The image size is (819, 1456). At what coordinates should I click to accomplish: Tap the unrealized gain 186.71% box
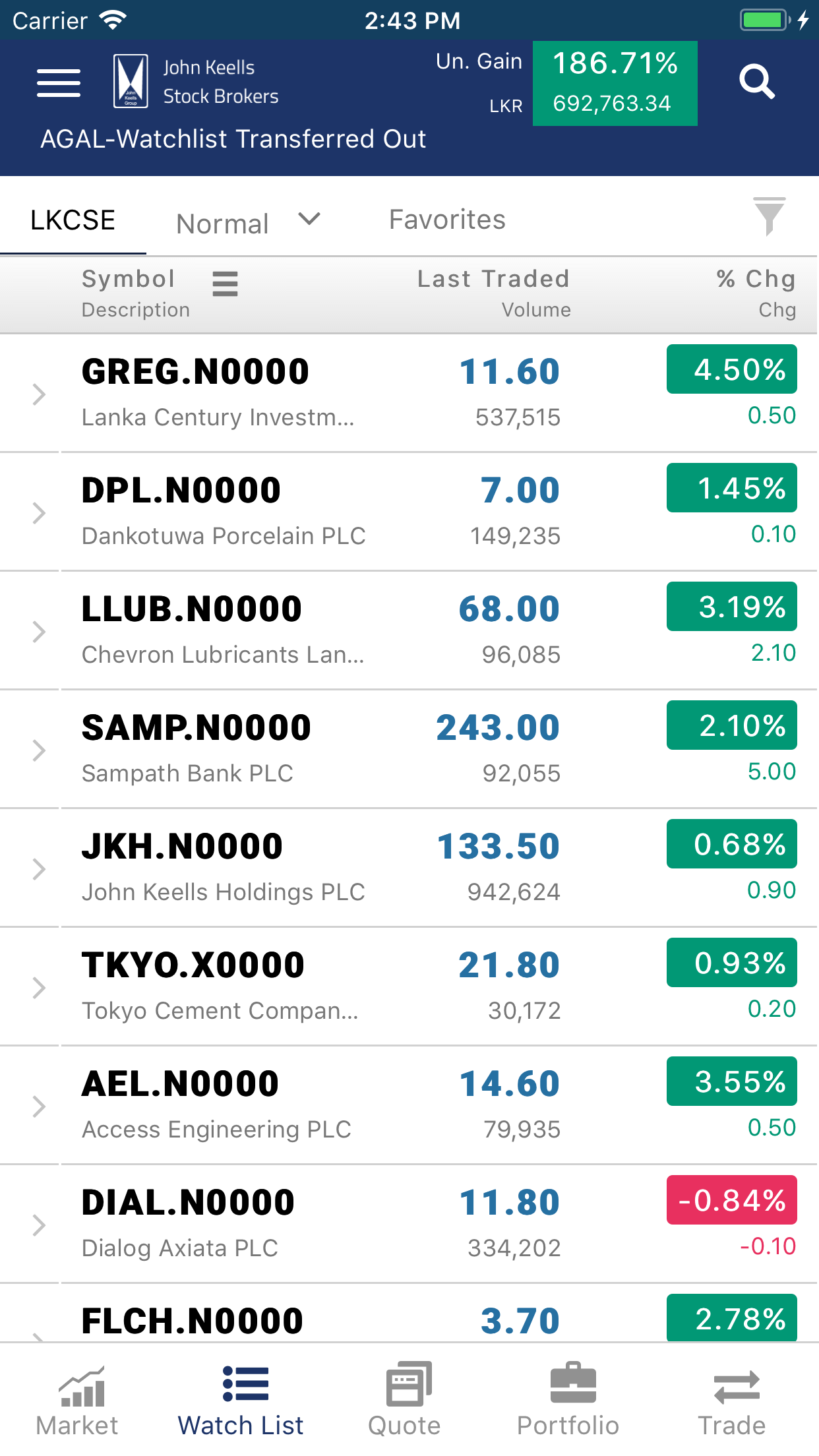[x=615, y=83]
